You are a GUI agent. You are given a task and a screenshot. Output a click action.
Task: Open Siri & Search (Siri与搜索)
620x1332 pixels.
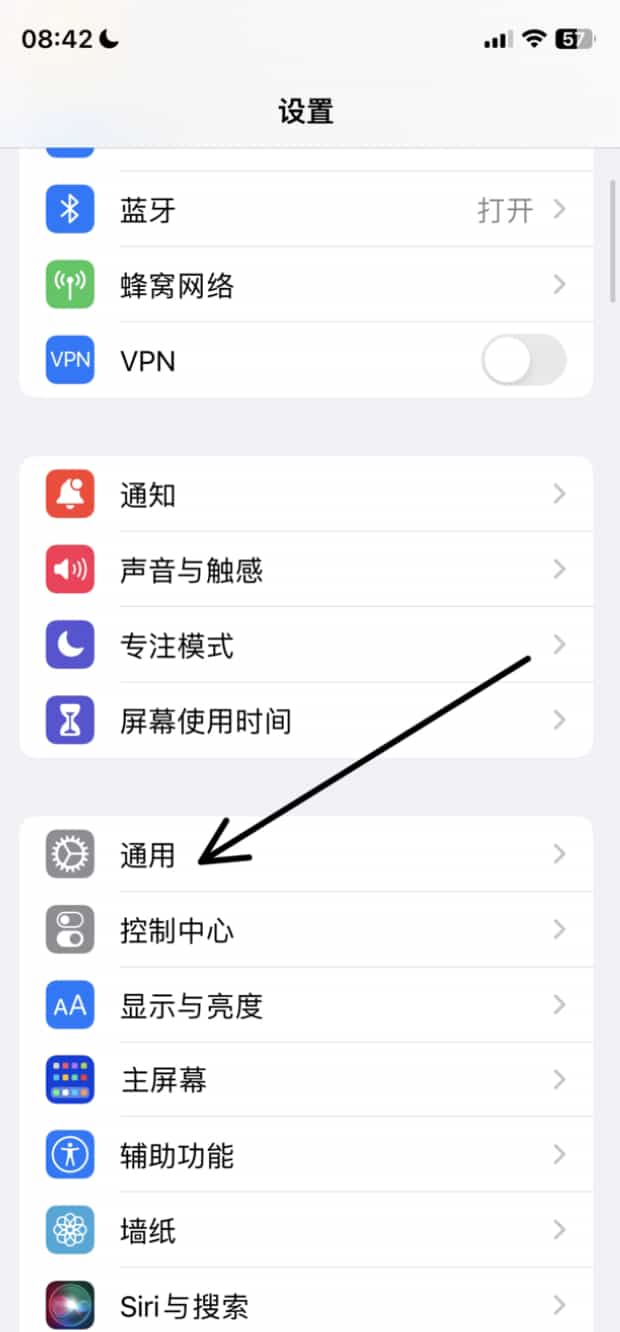(x=305, y=1304)
